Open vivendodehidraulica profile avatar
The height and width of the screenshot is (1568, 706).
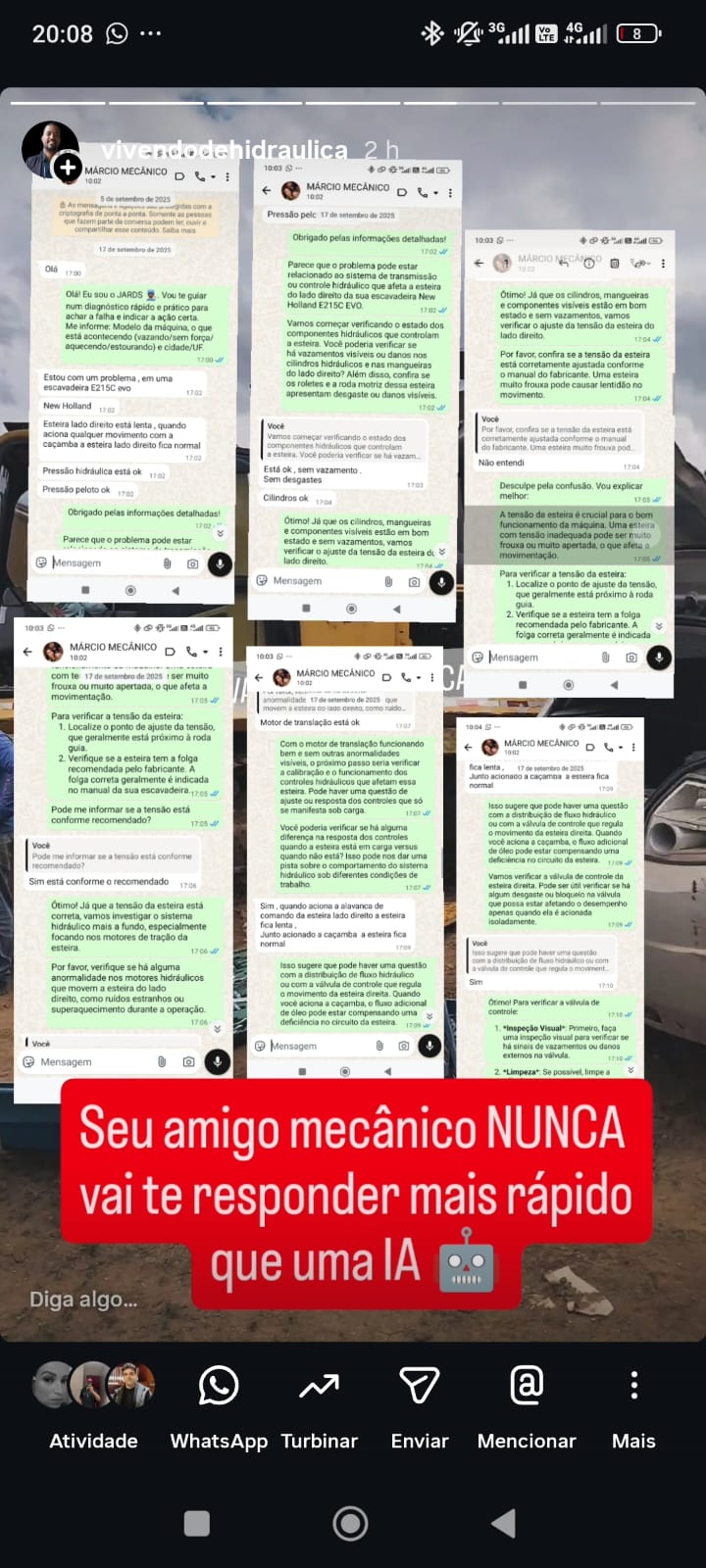tap(49, 149)
